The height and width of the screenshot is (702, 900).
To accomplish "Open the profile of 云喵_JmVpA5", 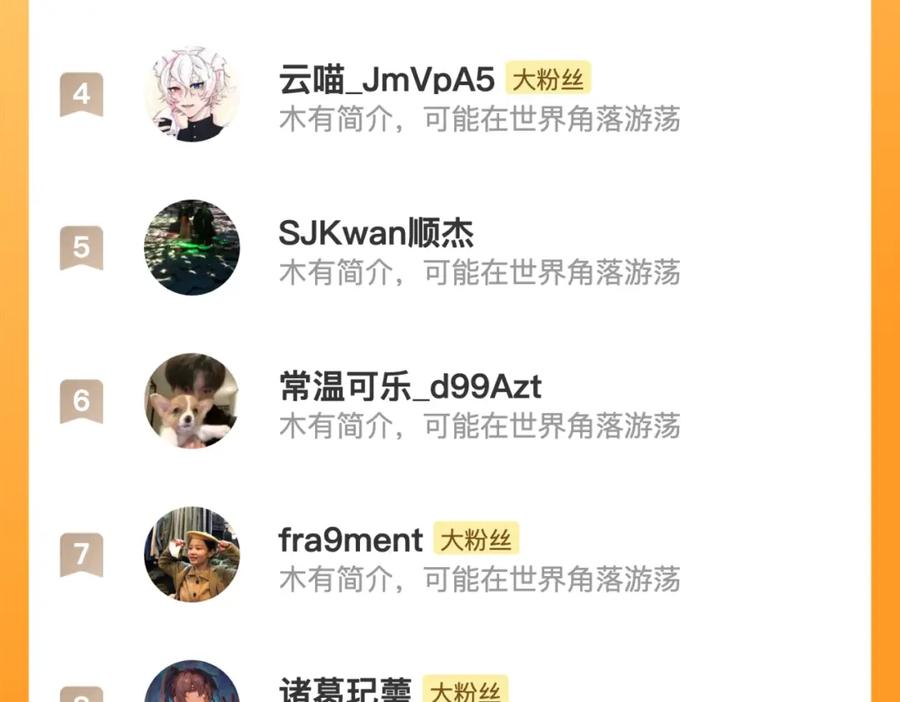I will 386,78.
